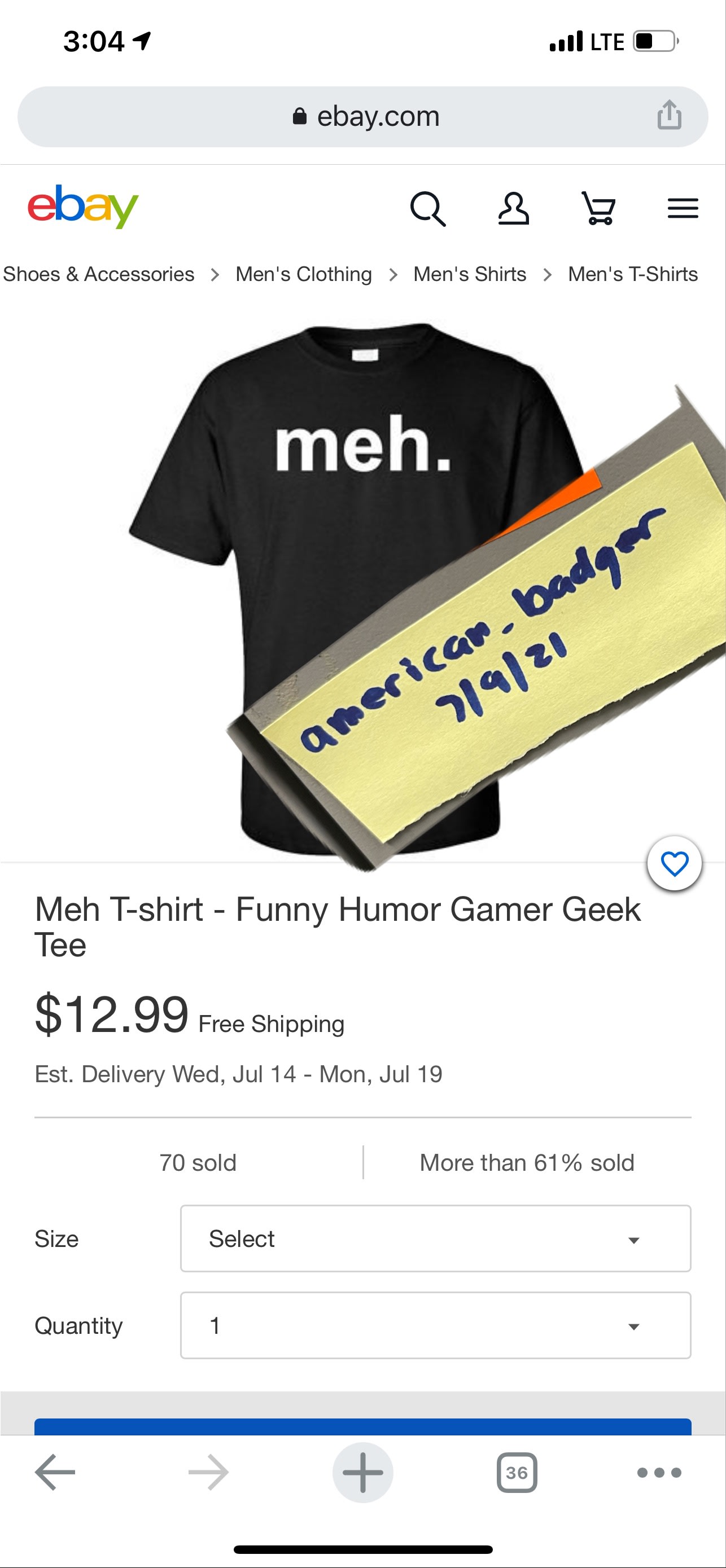The height and width of the screenshot is (1568, 726).
Task: Go to the eBay home logo
Action: point(83,207)
